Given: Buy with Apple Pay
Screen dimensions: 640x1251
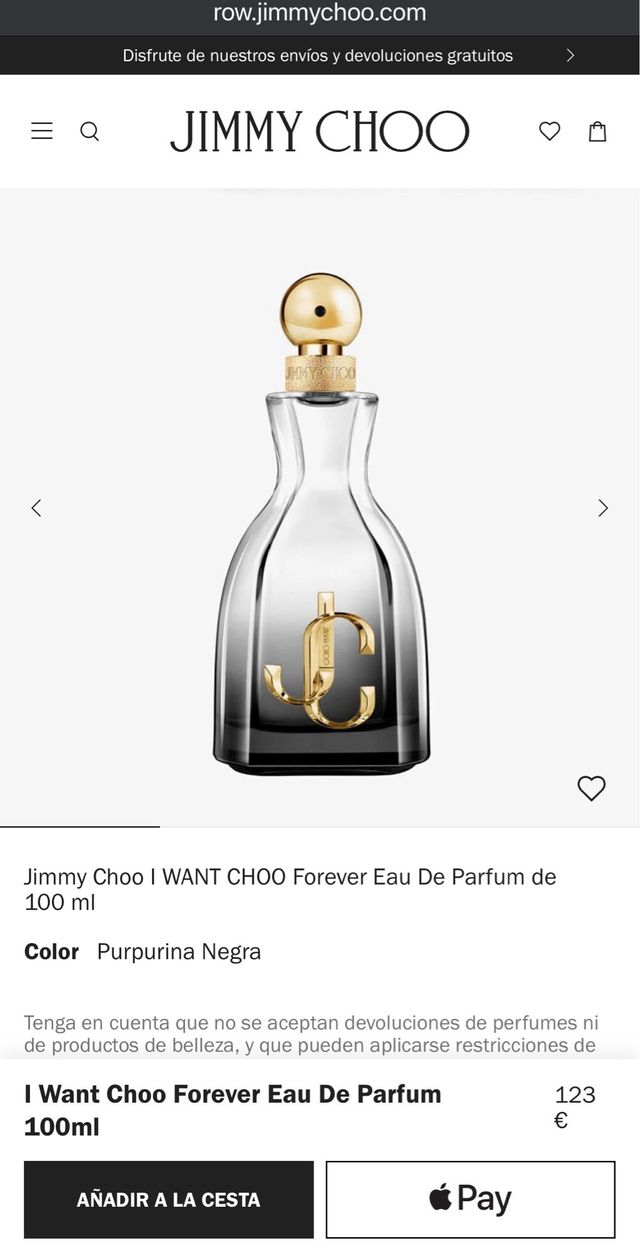Looking at the screenshot, I should point(470,1199).
